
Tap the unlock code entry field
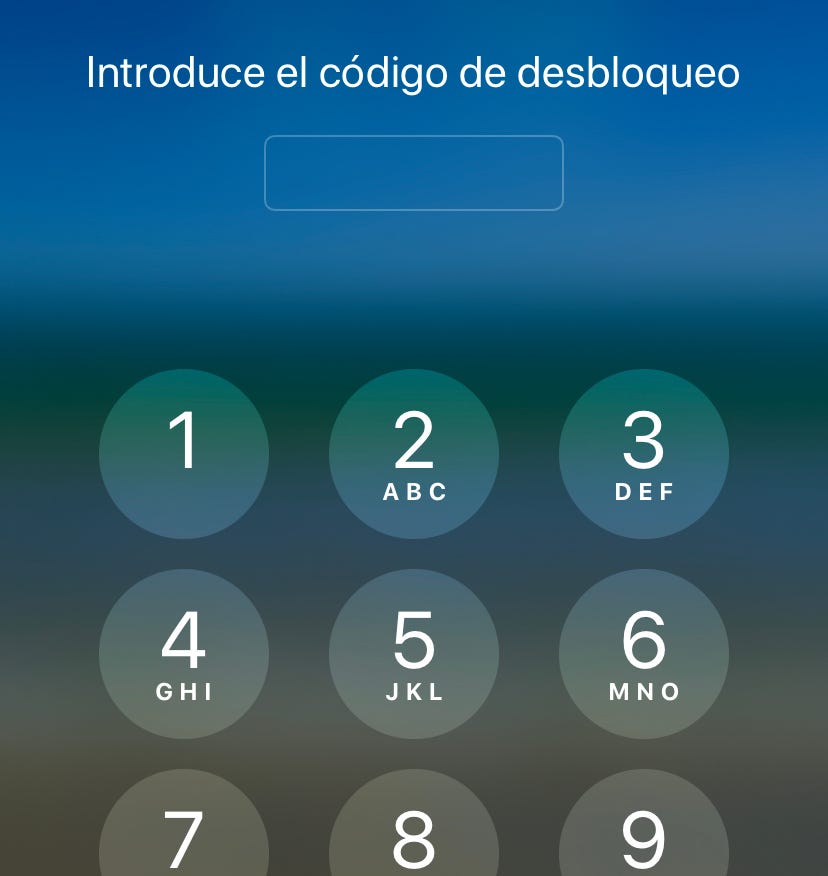[413, 173]
